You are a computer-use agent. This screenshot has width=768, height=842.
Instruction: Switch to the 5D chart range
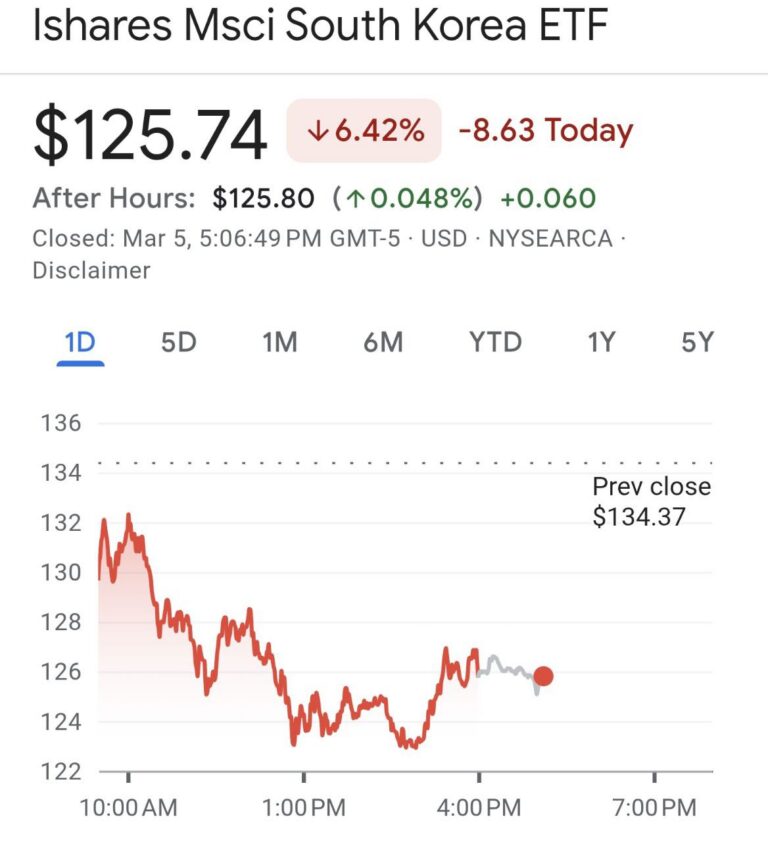click(179, 343)
